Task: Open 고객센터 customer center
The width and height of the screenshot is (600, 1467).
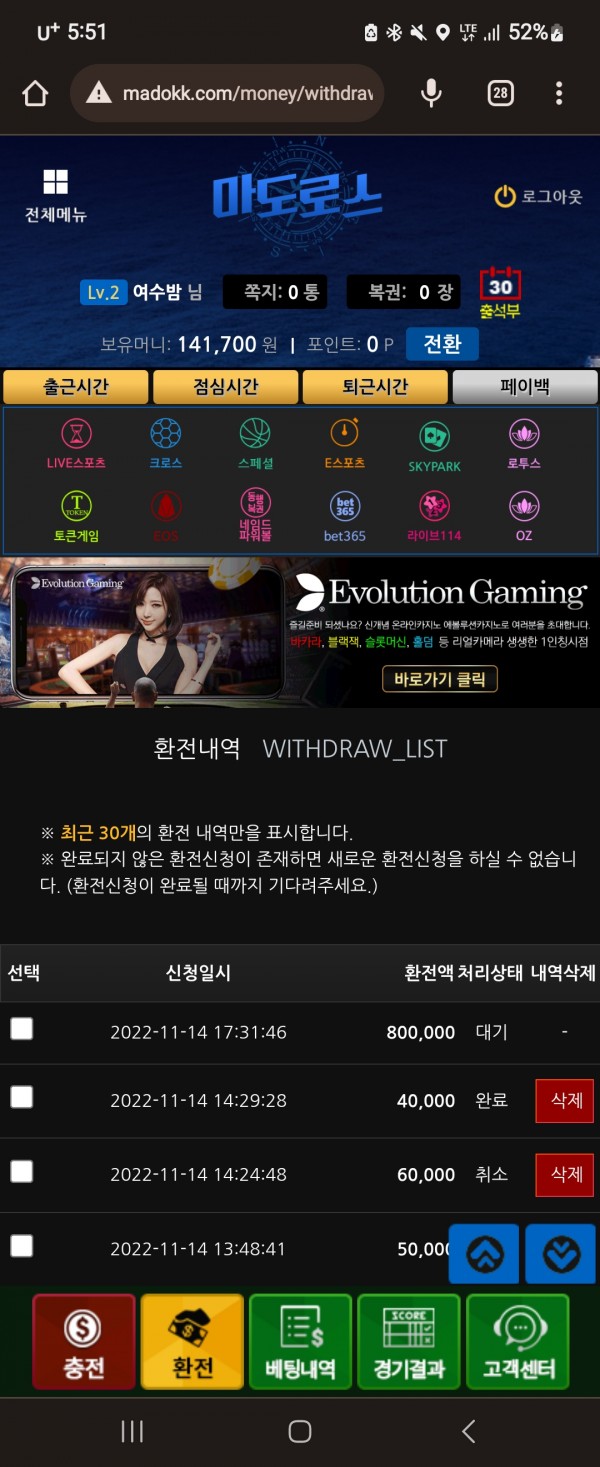Action: (x=518, y=1341)
